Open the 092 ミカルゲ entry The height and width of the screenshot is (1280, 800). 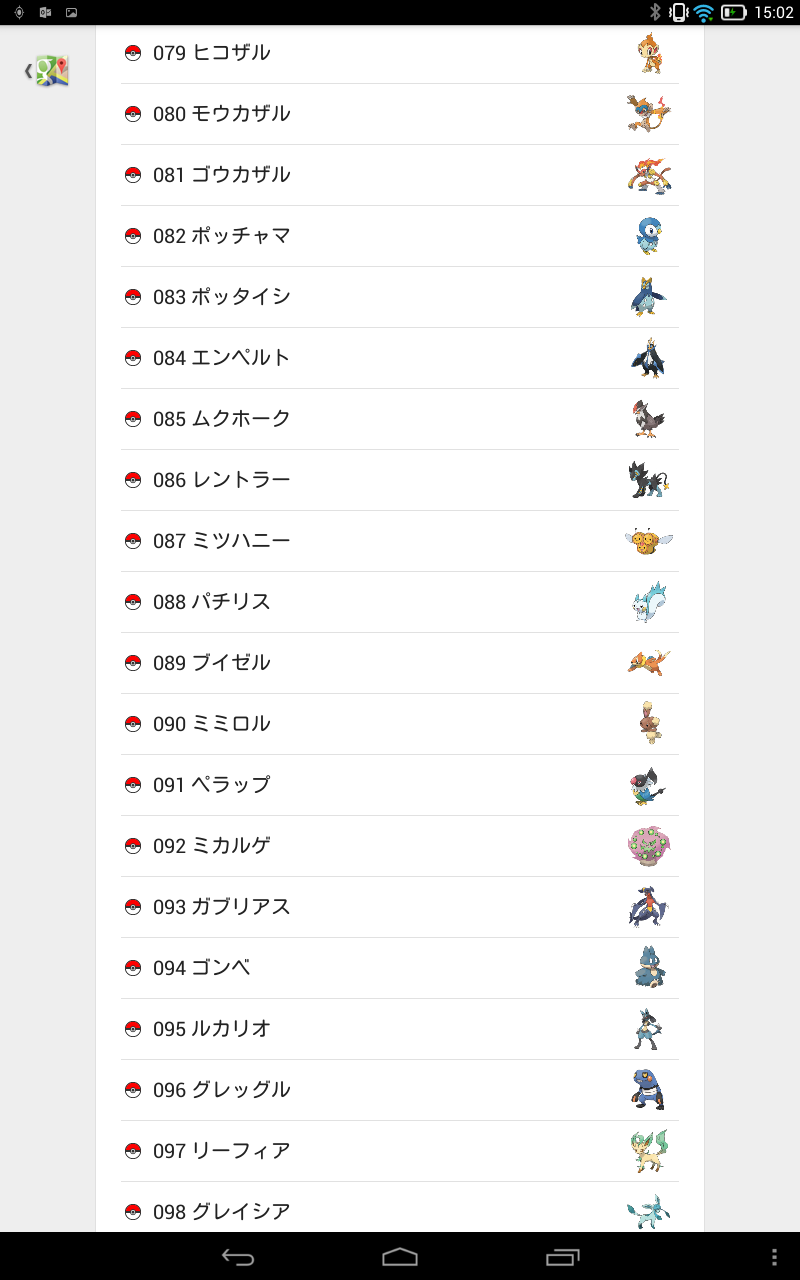[x=400, y=846]
